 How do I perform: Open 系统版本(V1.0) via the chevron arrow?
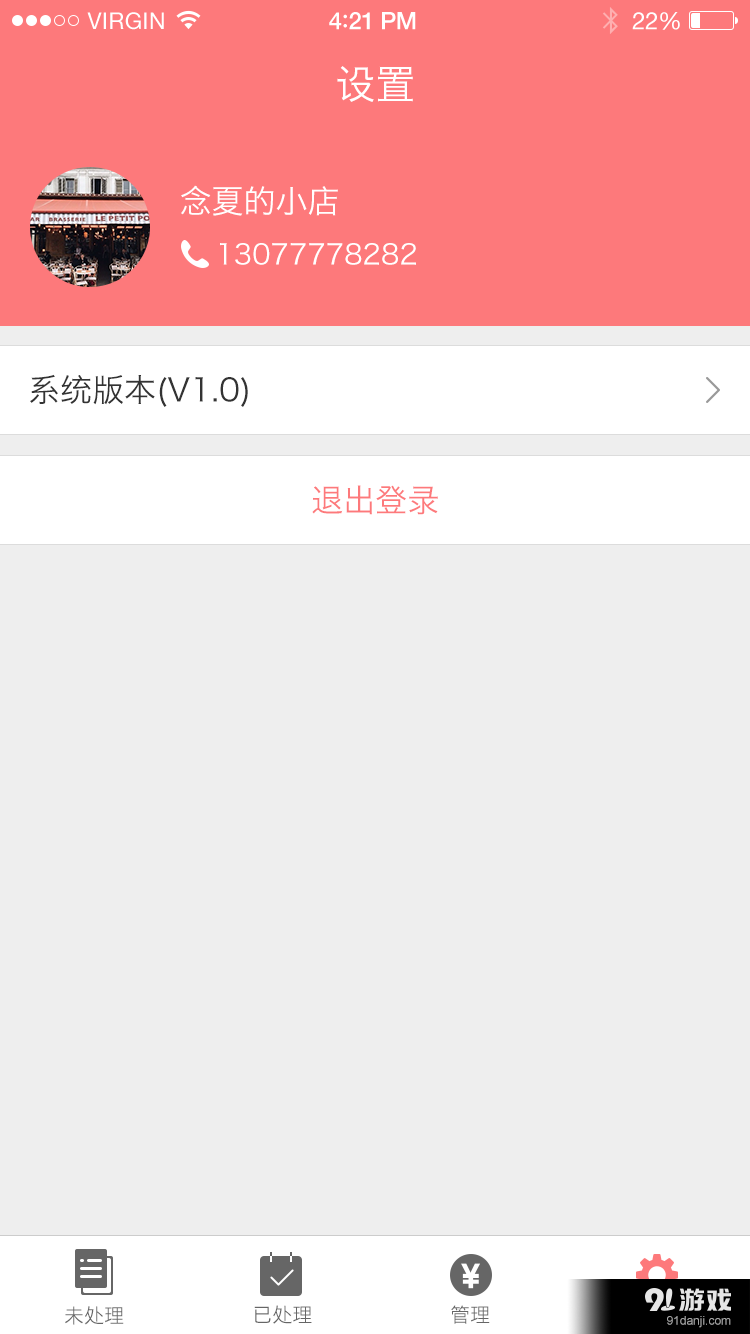(x=712, y=390)
